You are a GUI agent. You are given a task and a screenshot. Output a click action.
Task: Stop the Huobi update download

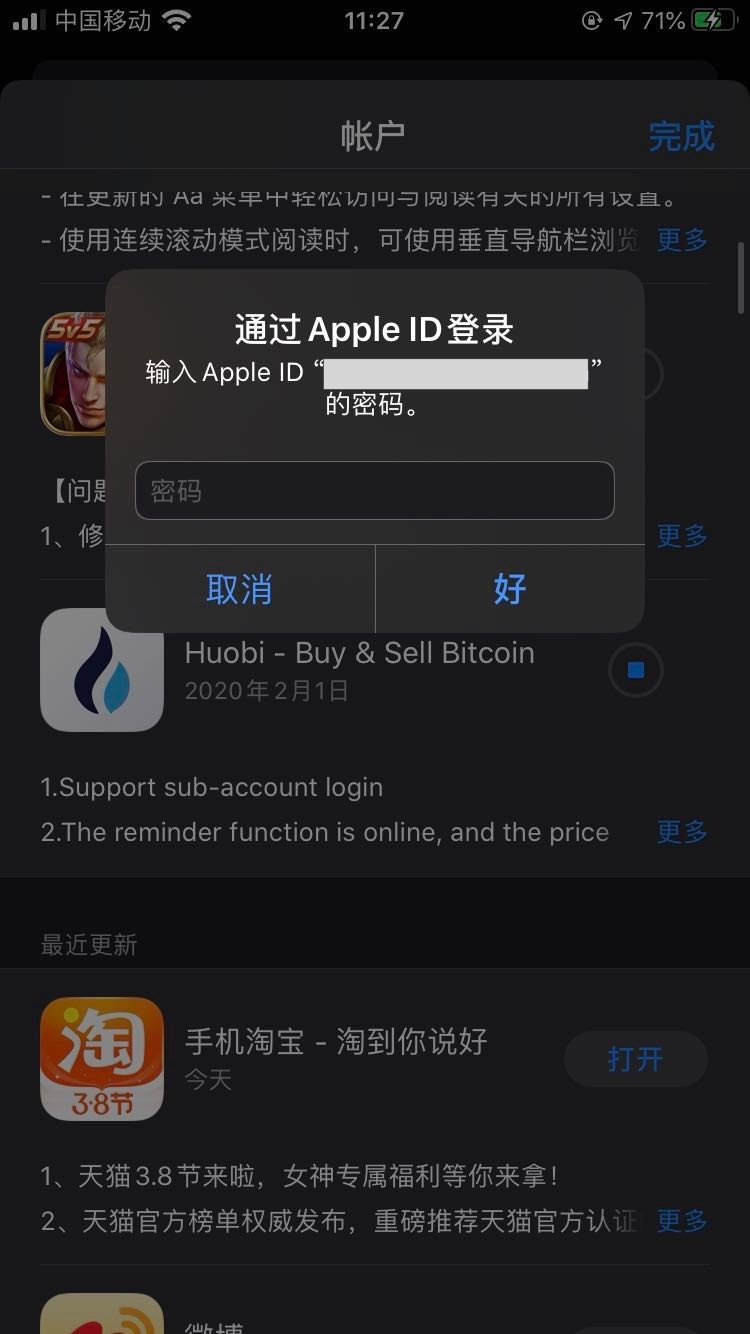click(x=635, y=670)
